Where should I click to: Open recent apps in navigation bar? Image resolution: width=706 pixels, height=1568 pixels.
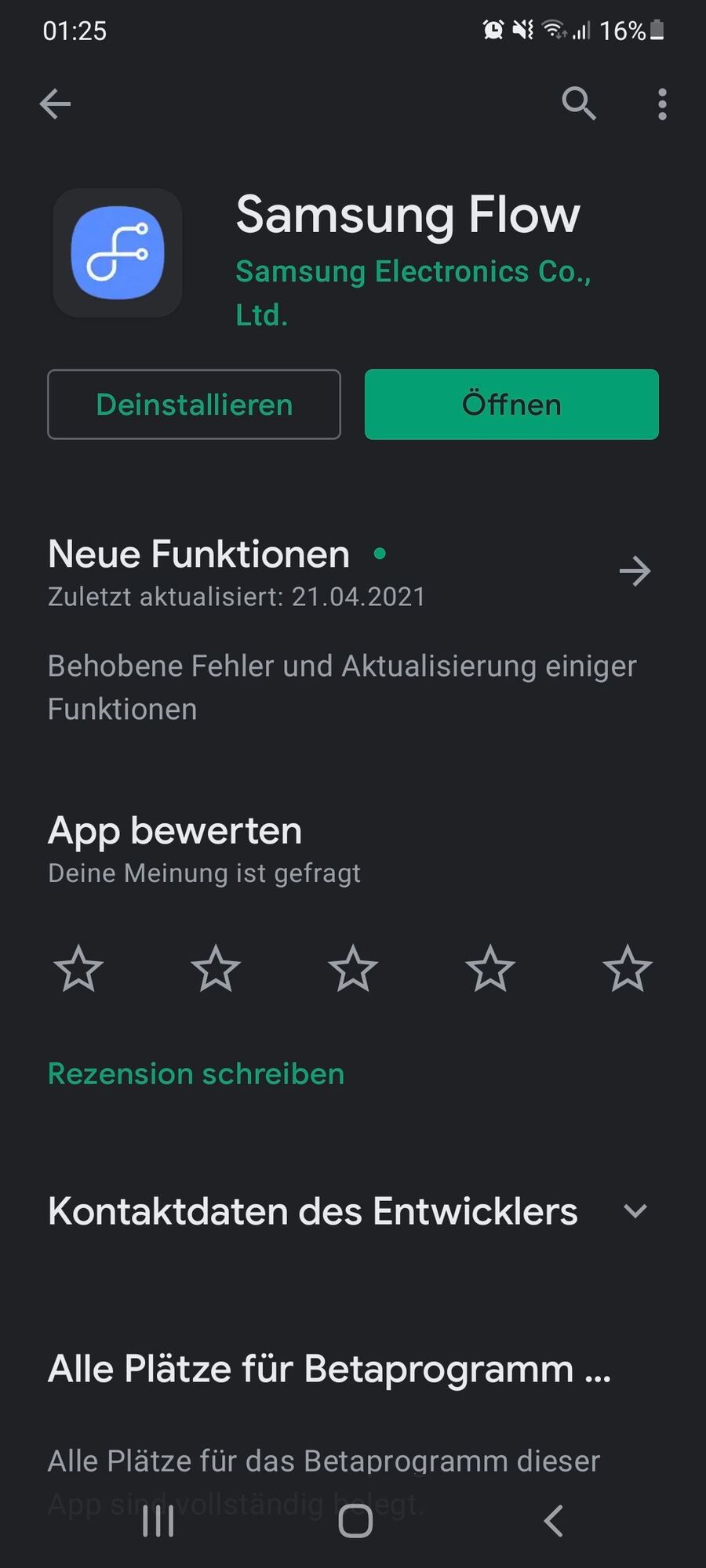(x=158, y=1522)
